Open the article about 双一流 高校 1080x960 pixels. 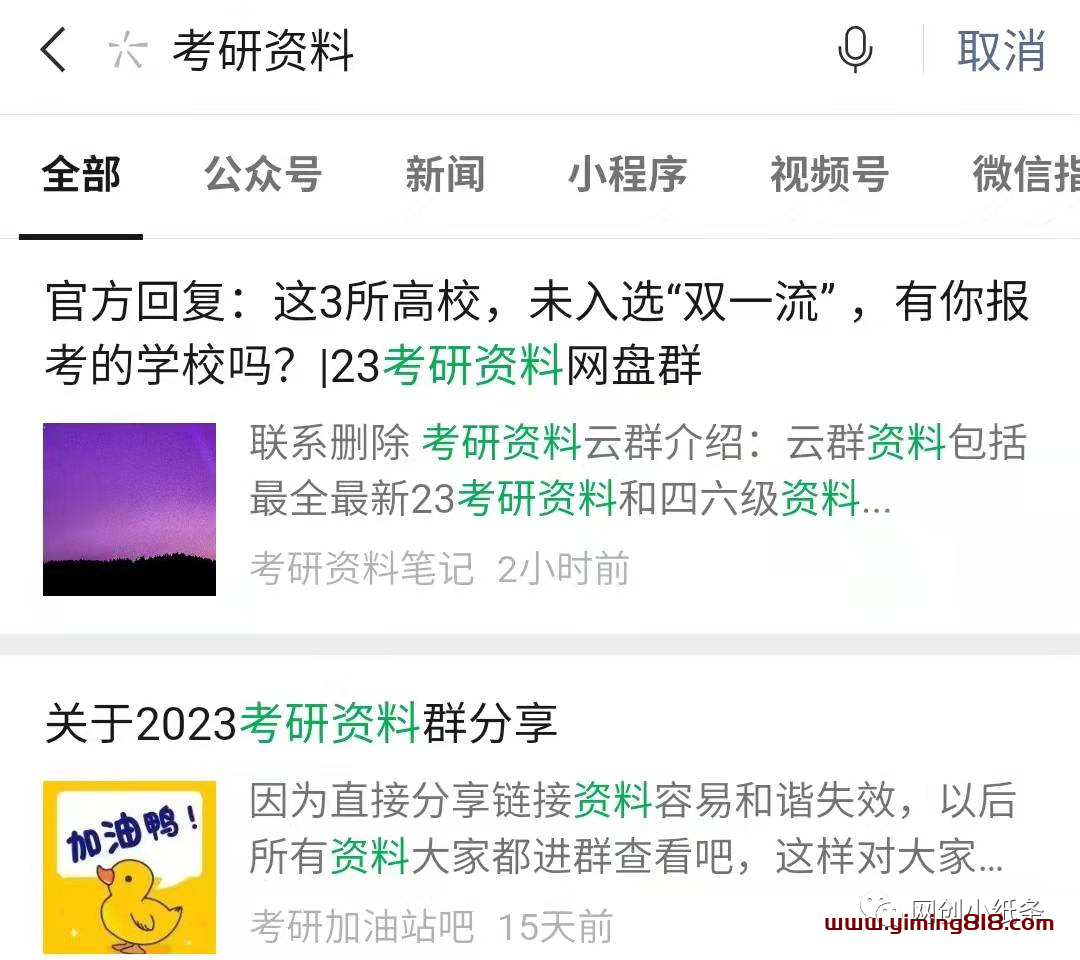pos(537,334)
